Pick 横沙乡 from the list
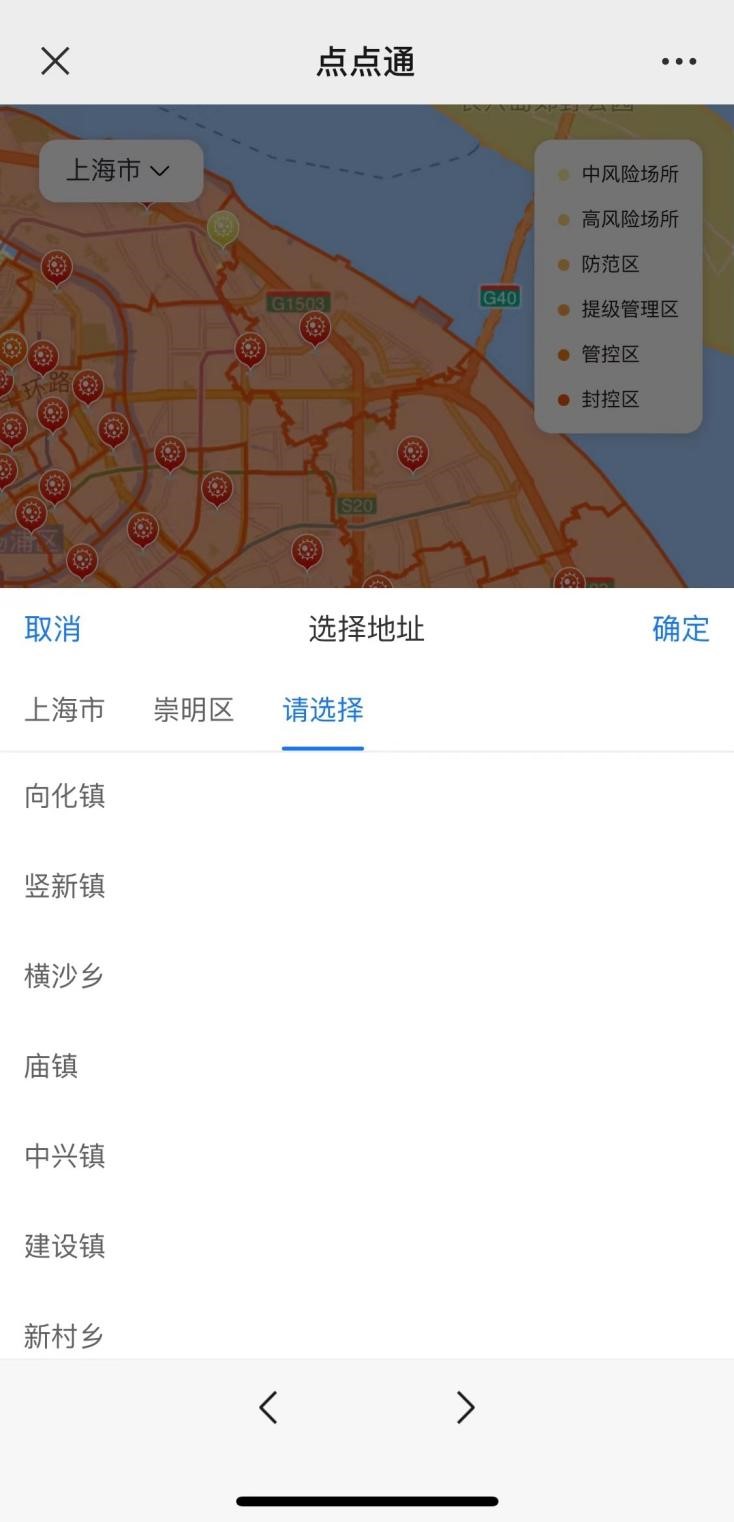 tap(65, 976)
